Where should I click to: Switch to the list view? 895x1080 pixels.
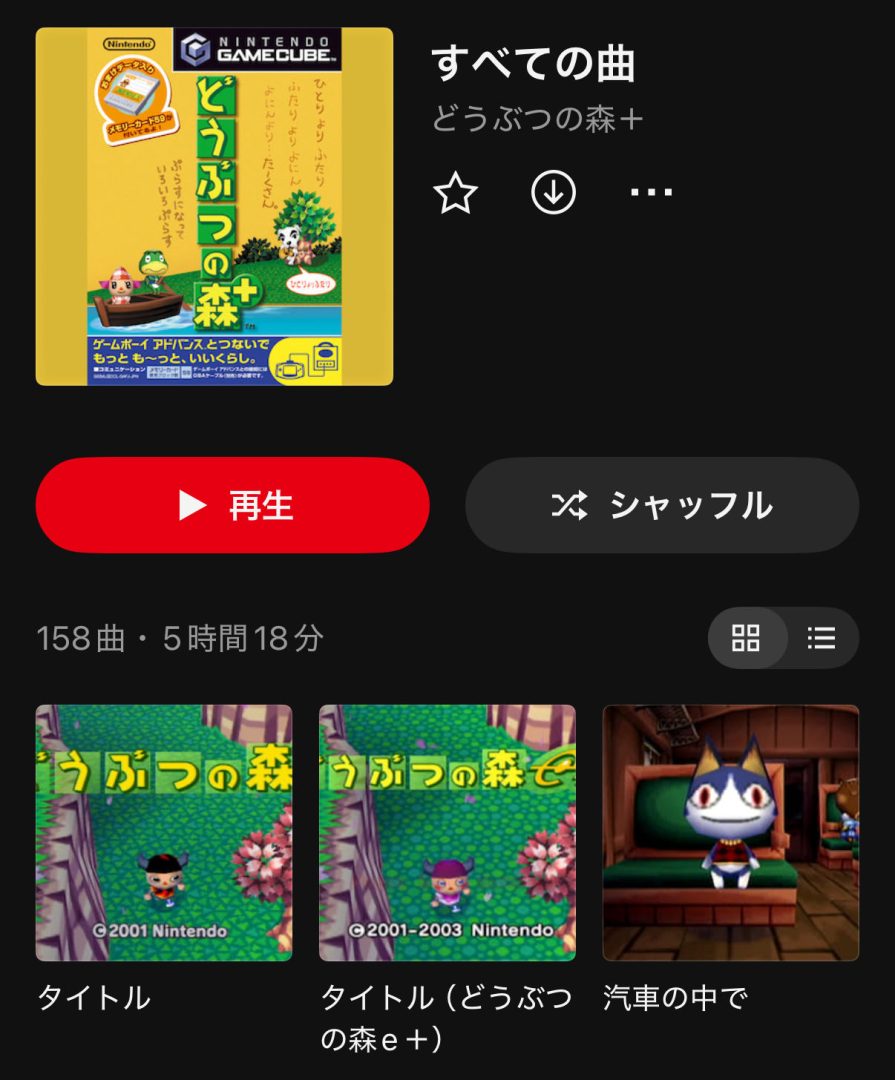coord(822,638)
